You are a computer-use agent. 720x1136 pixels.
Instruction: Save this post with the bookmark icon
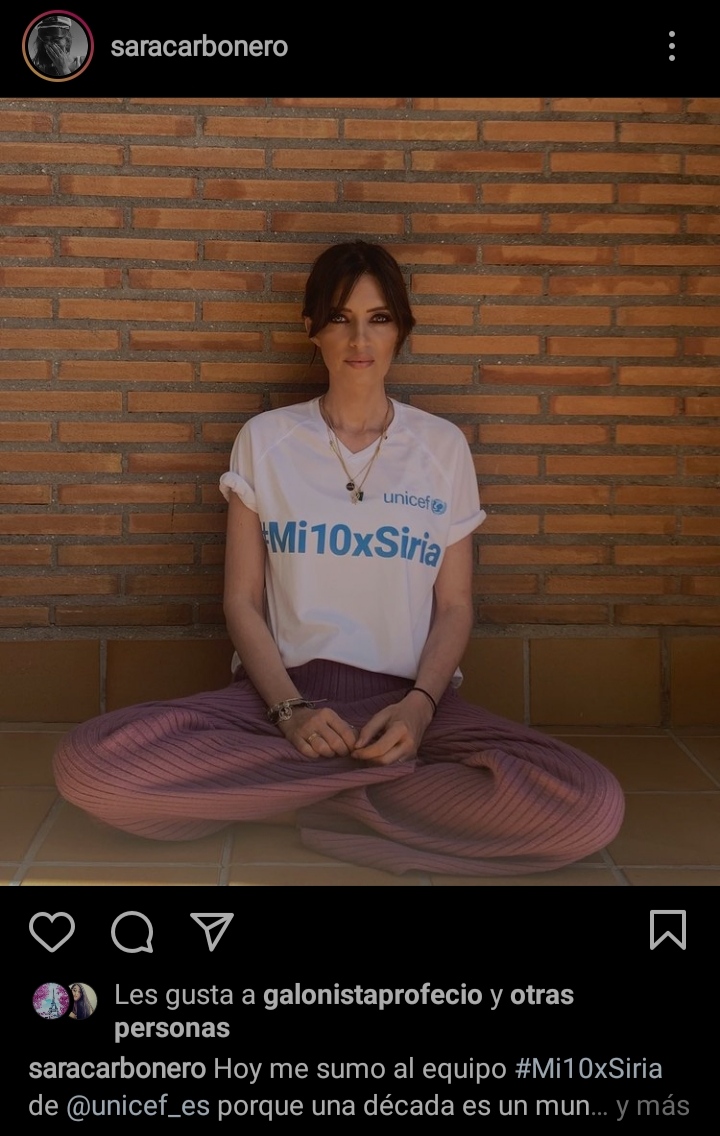[667, 931]
